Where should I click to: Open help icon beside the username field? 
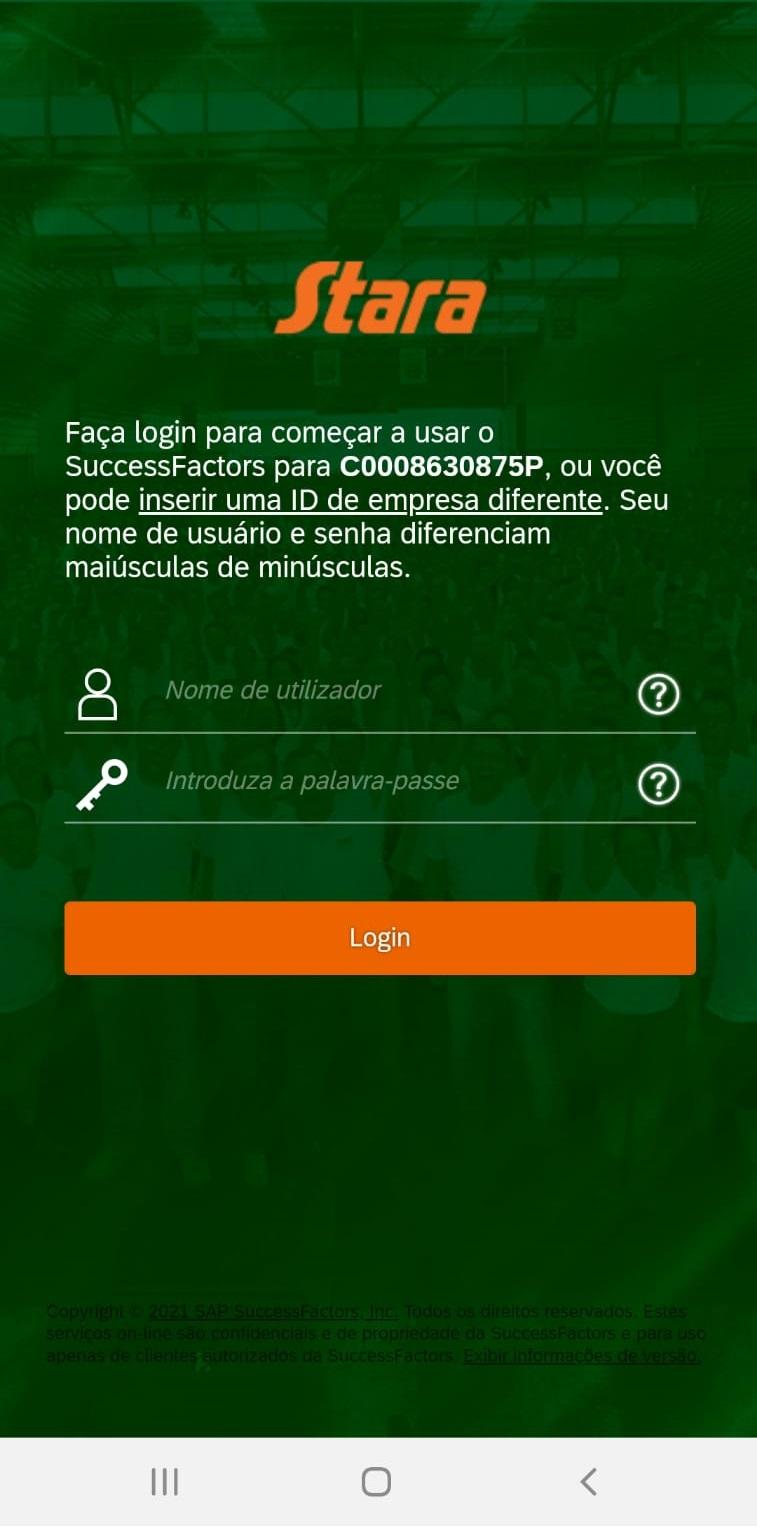[x=658, y=694]
